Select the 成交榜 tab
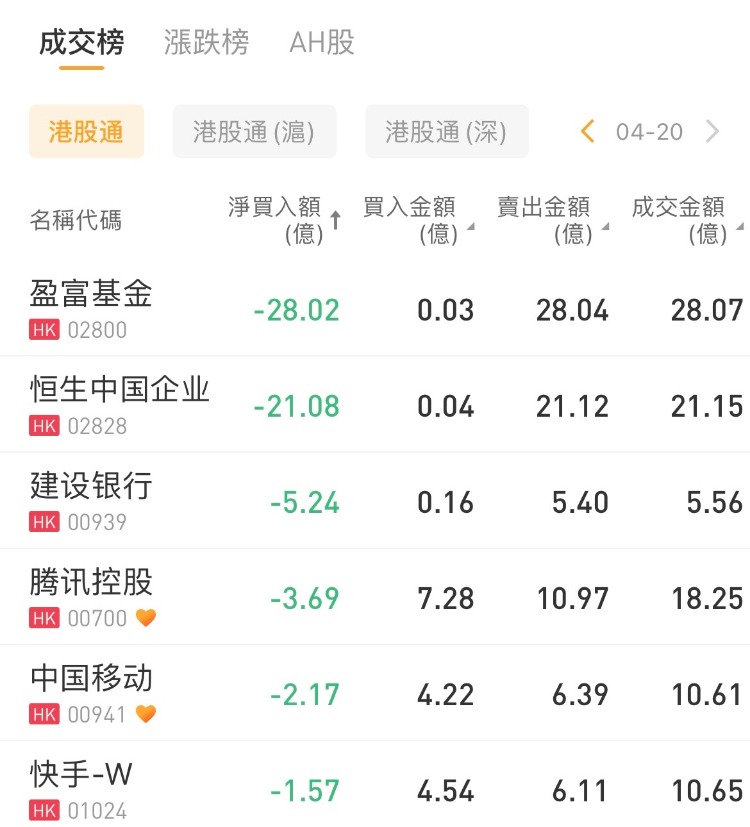This screenshot has width=750, height=827. [82, 43]
